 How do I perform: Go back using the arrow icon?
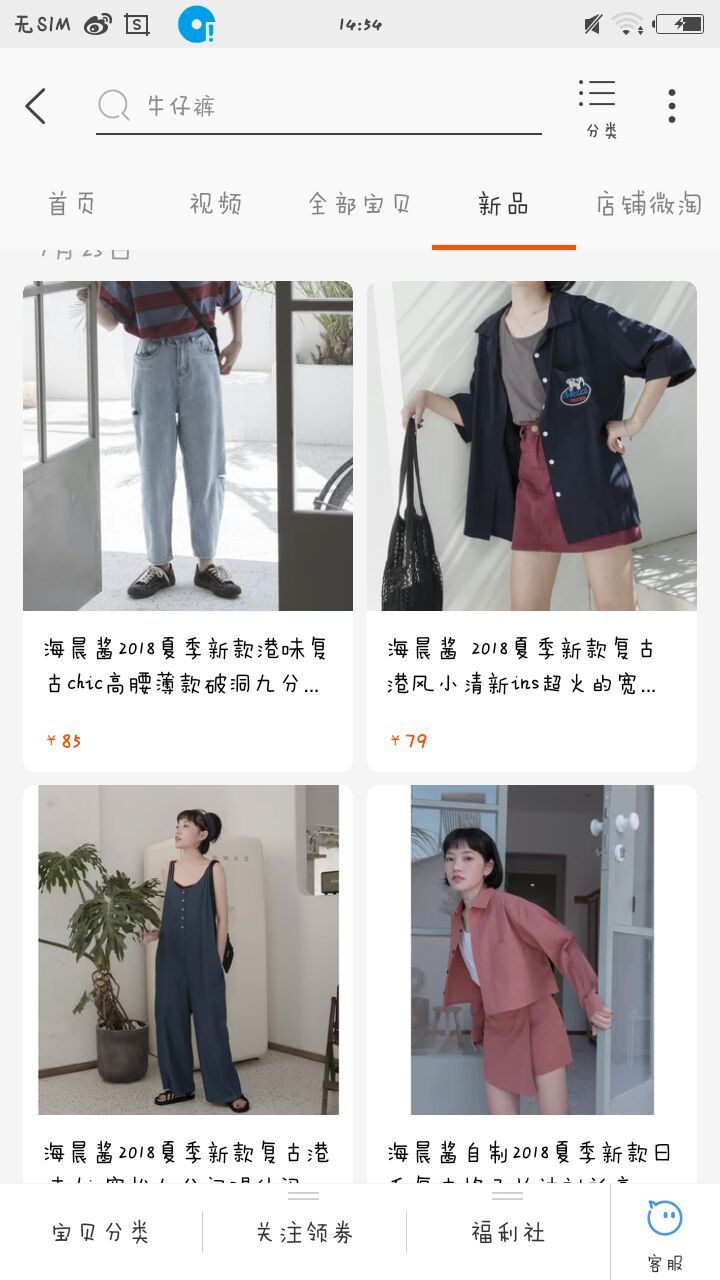pos(36,106)
